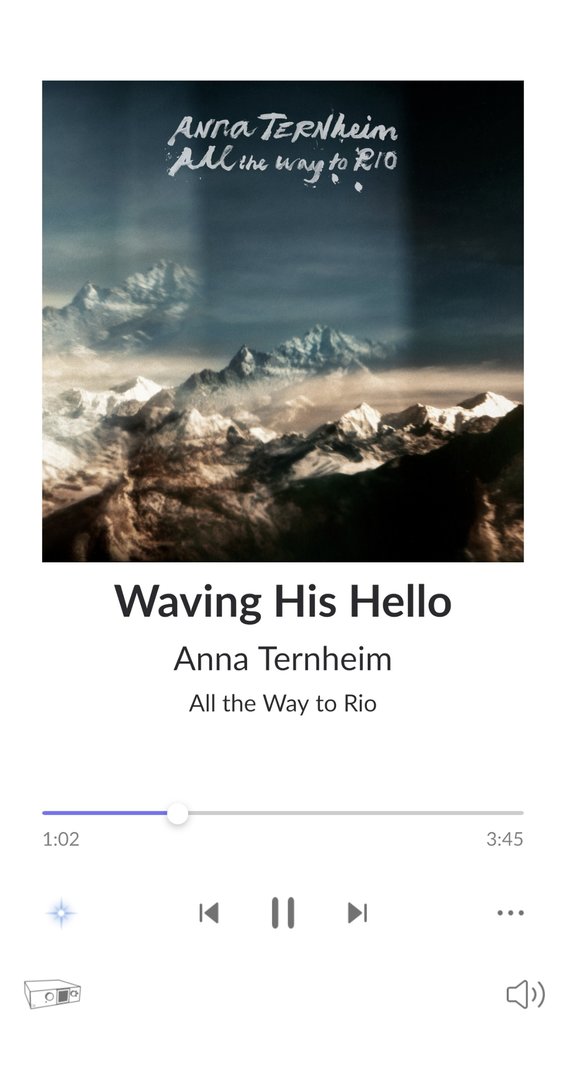This screenshot has height=1080, width=566.
Task: Open the three-dot more options menu
Action: 510,913
